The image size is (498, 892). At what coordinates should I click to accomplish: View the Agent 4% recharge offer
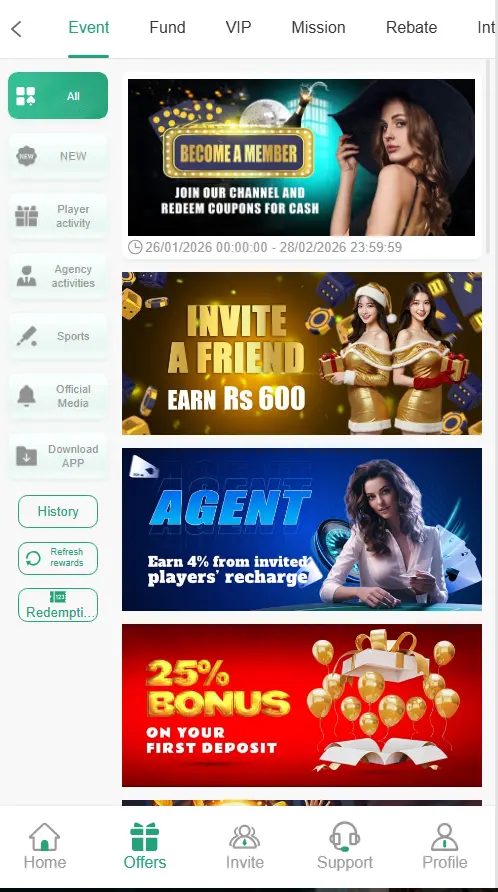[x=302, y=530]
